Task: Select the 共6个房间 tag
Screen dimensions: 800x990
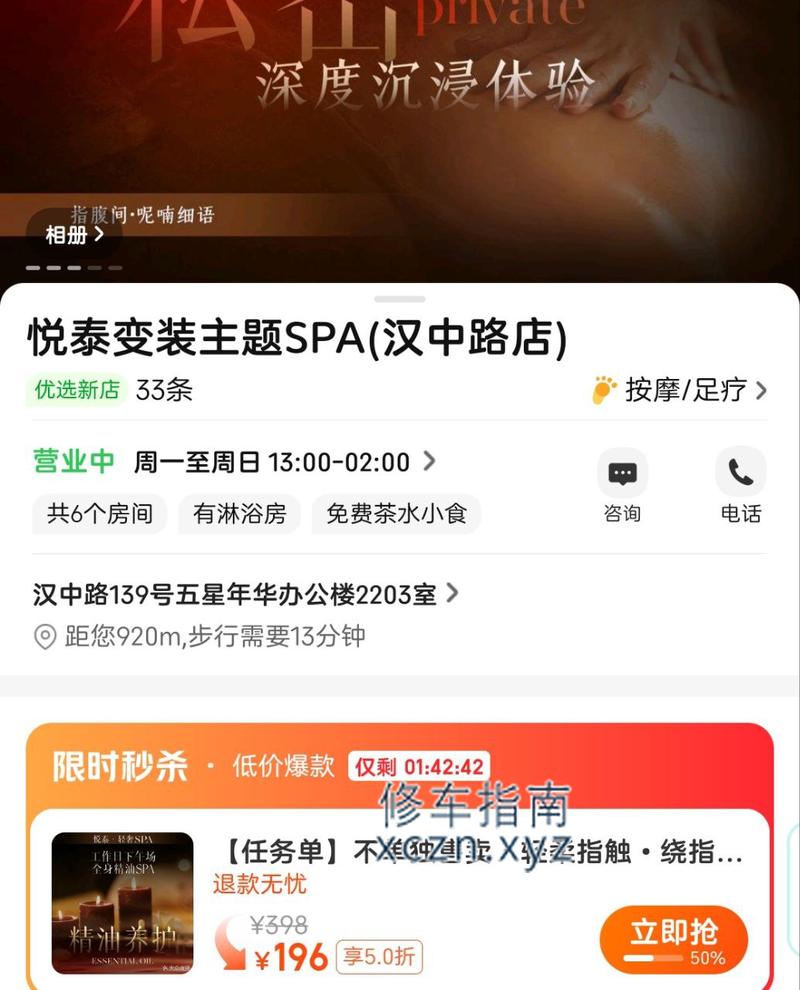Action: pos(99,514)
